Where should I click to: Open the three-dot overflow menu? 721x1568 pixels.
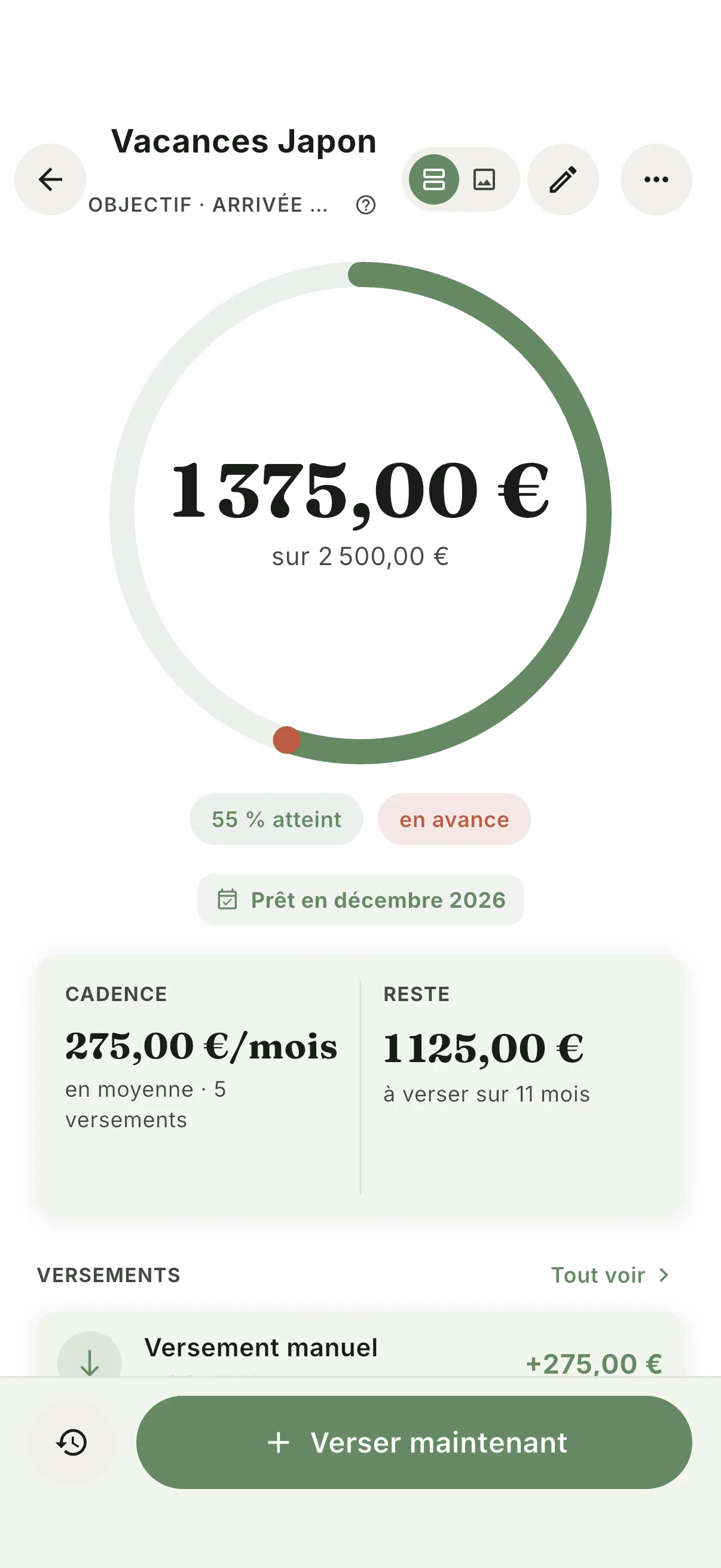click(656, 179)
